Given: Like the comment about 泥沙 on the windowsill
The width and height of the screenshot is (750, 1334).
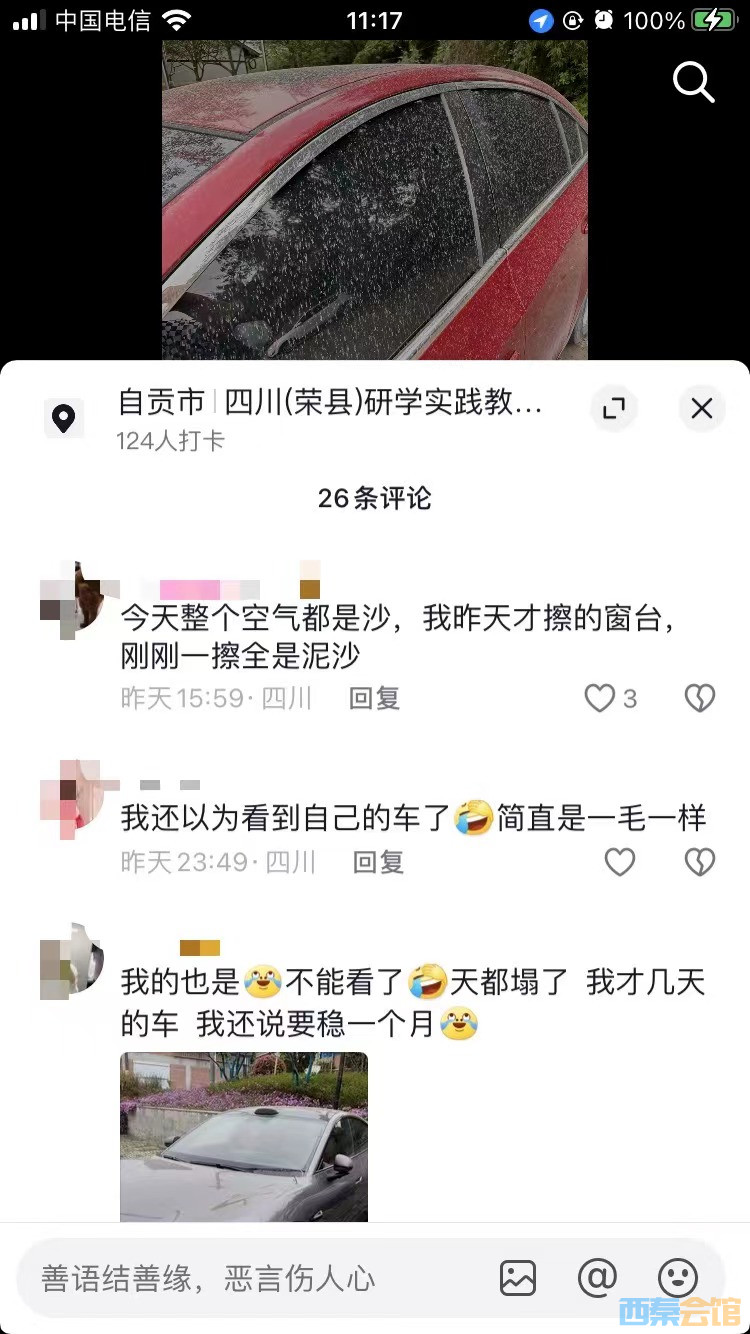Looking at the screenshot, I should 600,698.
